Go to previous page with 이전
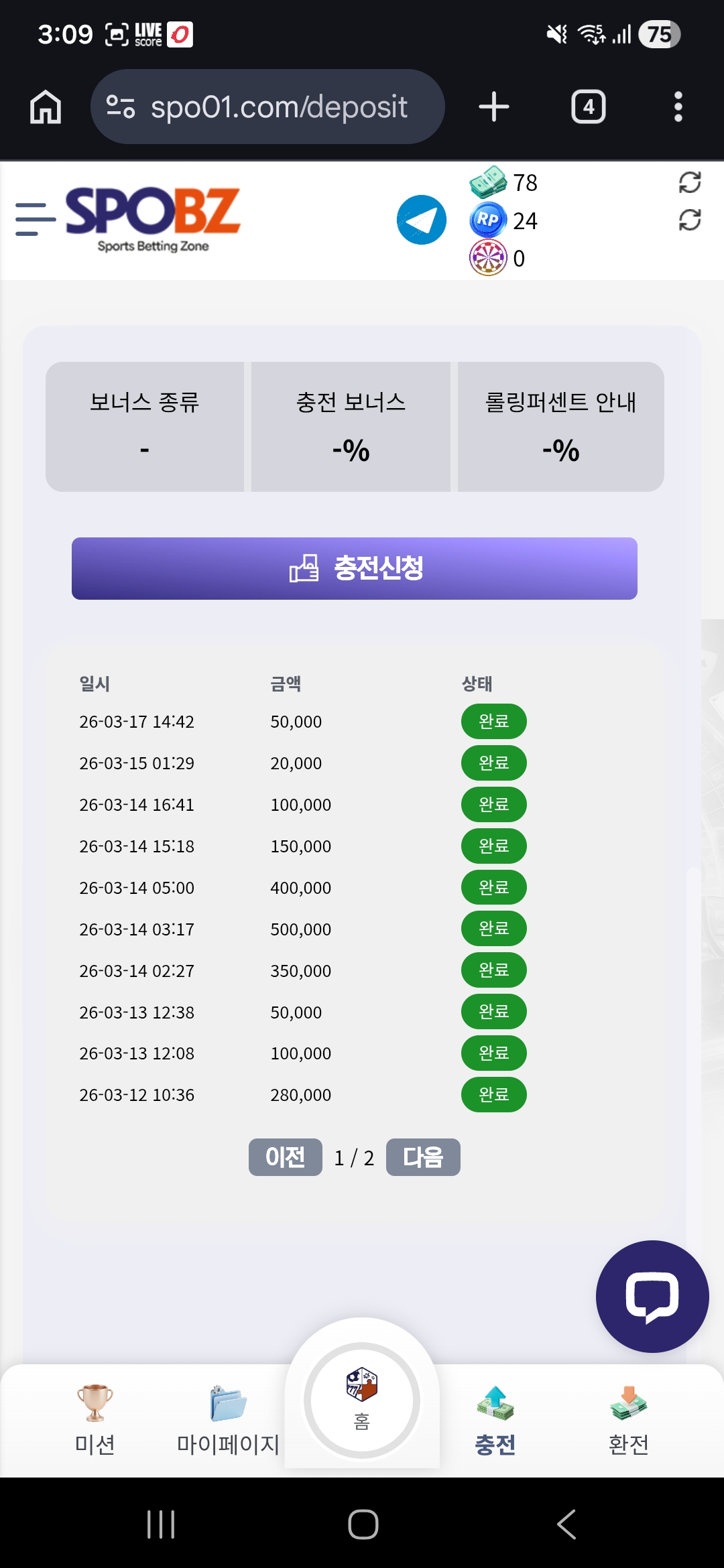 pyautogui.click(x=285, y=1157)
